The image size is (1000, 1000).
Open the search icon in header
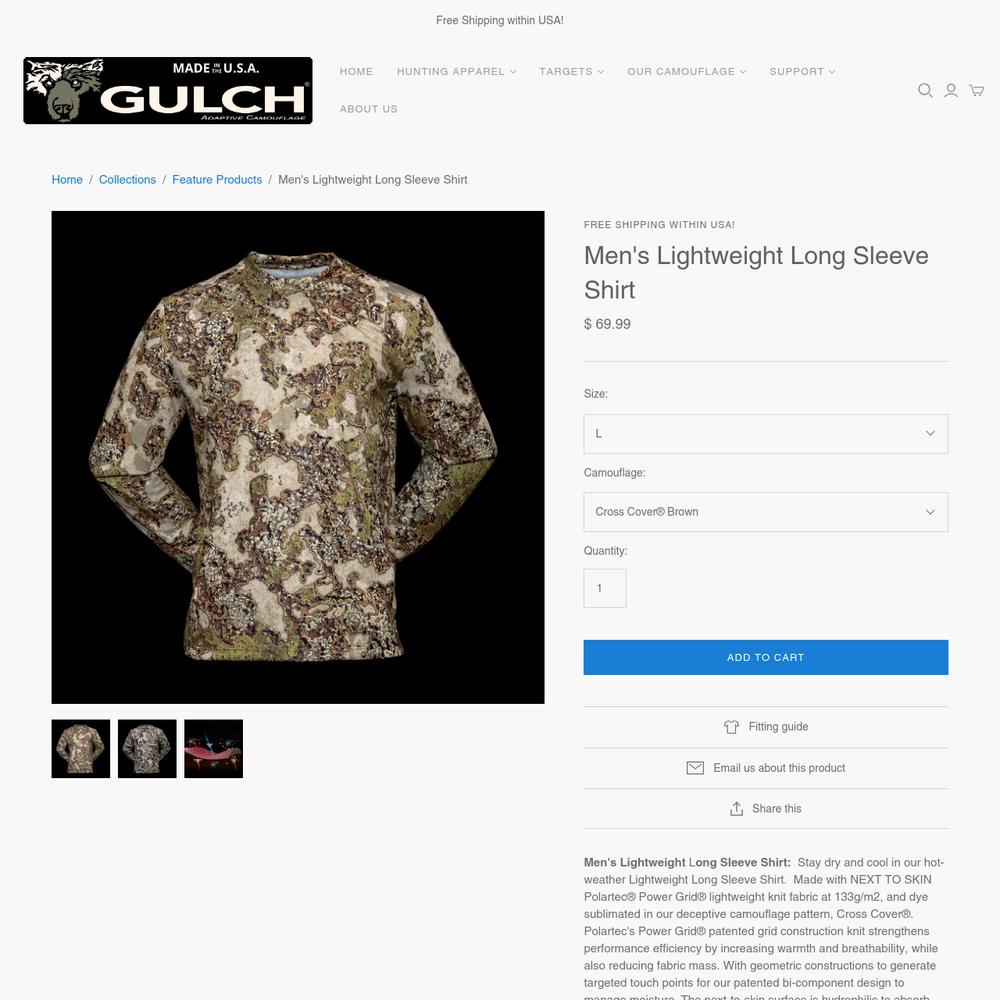point(925,91)
